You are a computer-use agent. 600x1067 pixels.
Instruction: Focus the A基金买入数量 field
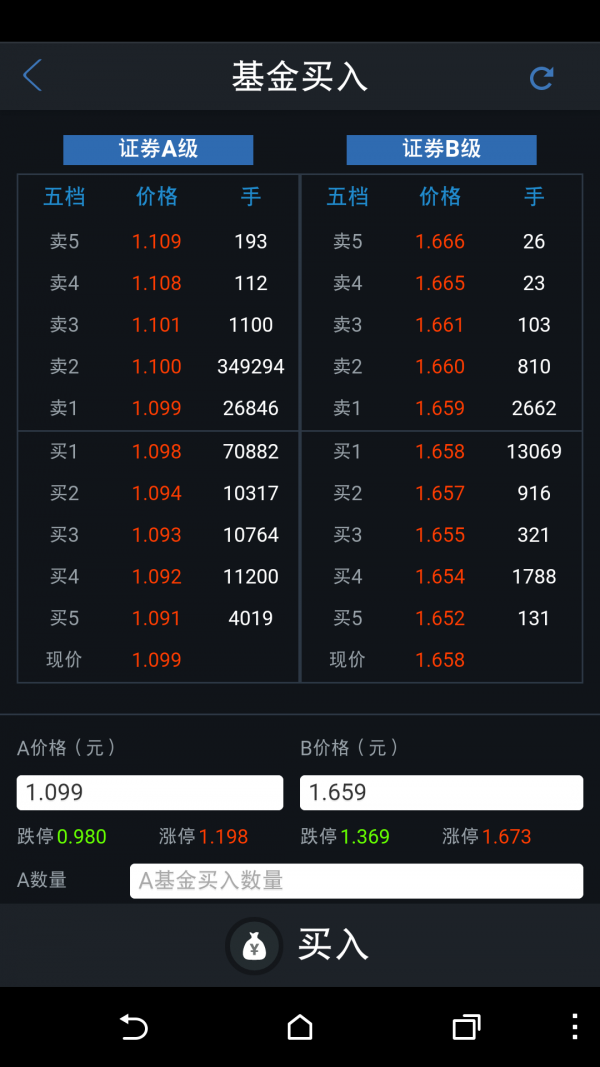tap(356, 881)
